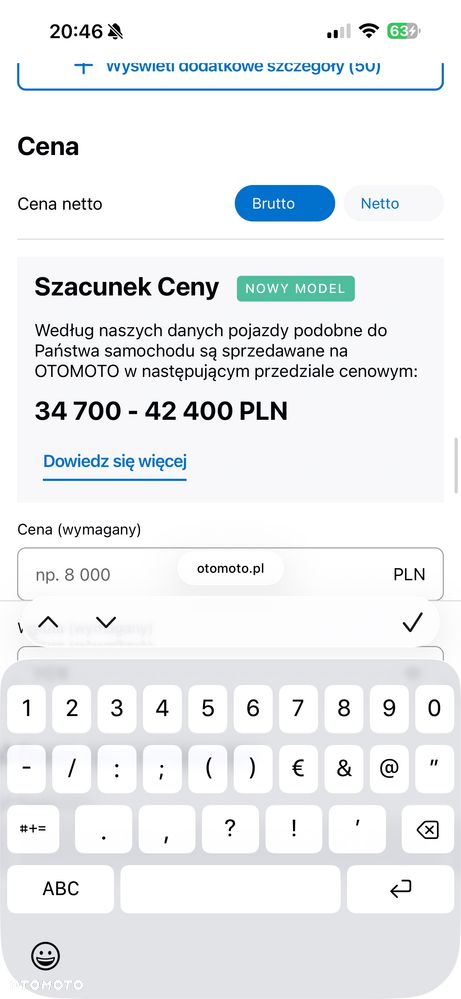Expand the additional details button (50)
This screenshot has width=461, height=999.
[230, 75]
